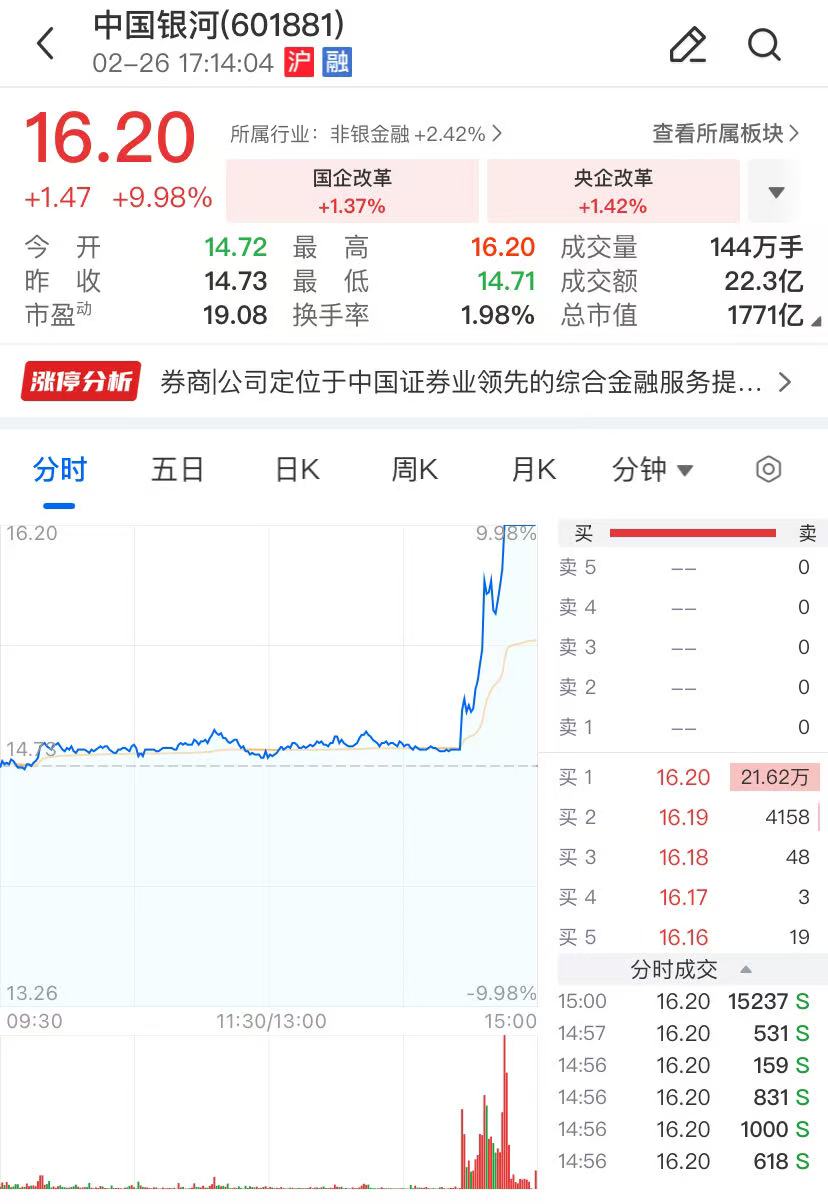
Task: Open the 央企改革 sector chip
Action: (612, 191)
